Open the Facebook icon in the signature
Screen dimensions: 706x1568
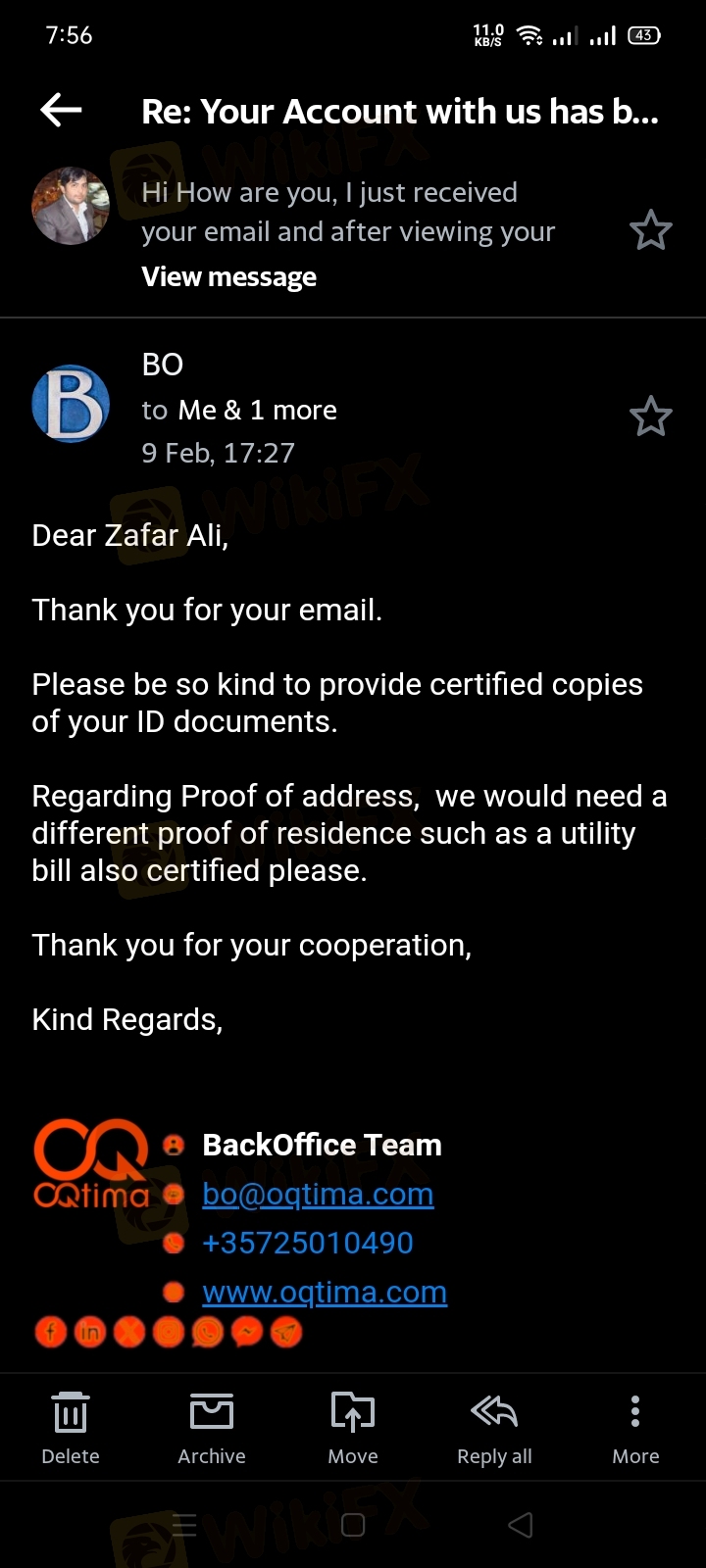pyautogui.click(x=51, y=1332)
